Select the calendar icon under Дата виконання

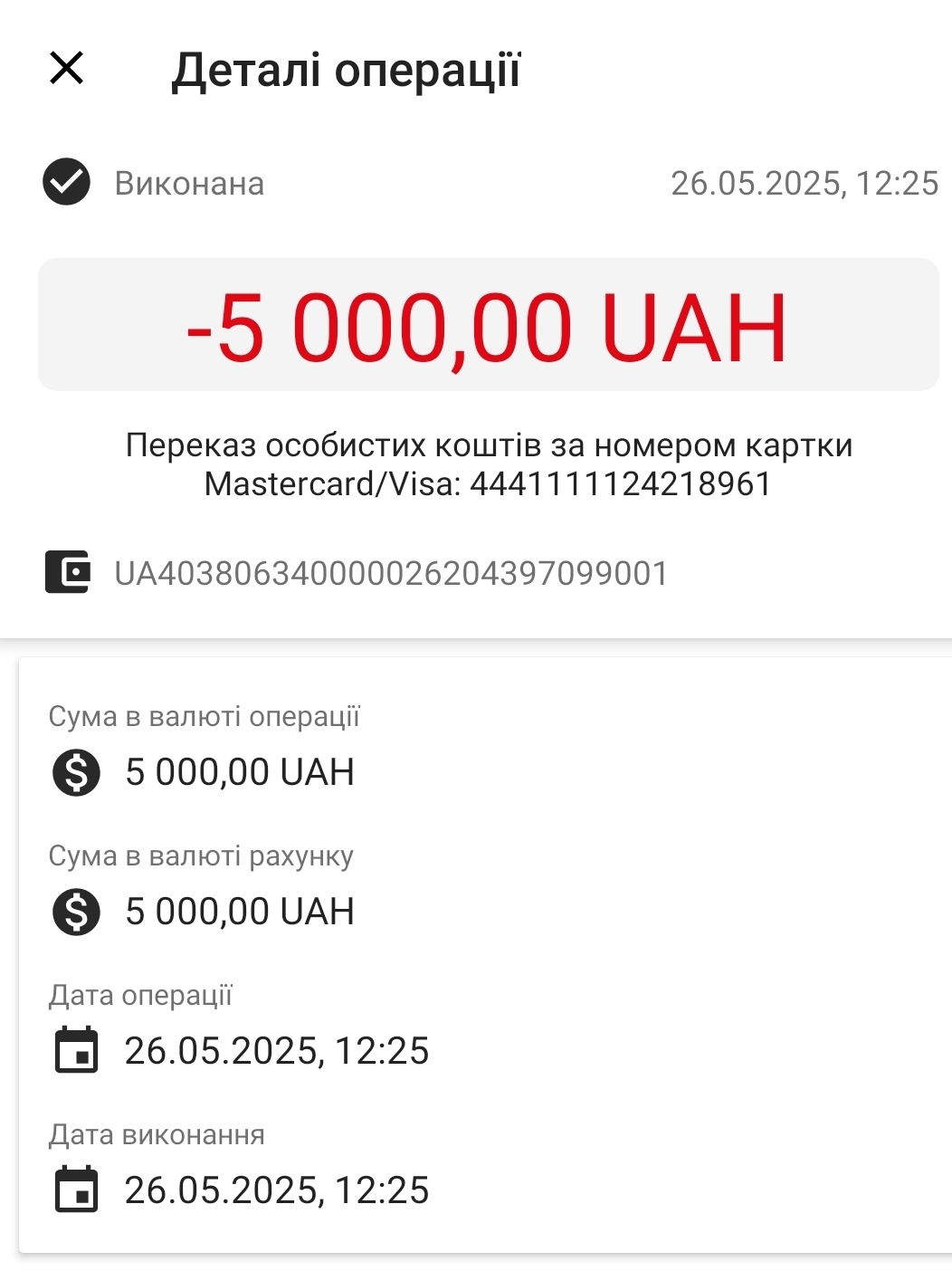point(76,1191)
